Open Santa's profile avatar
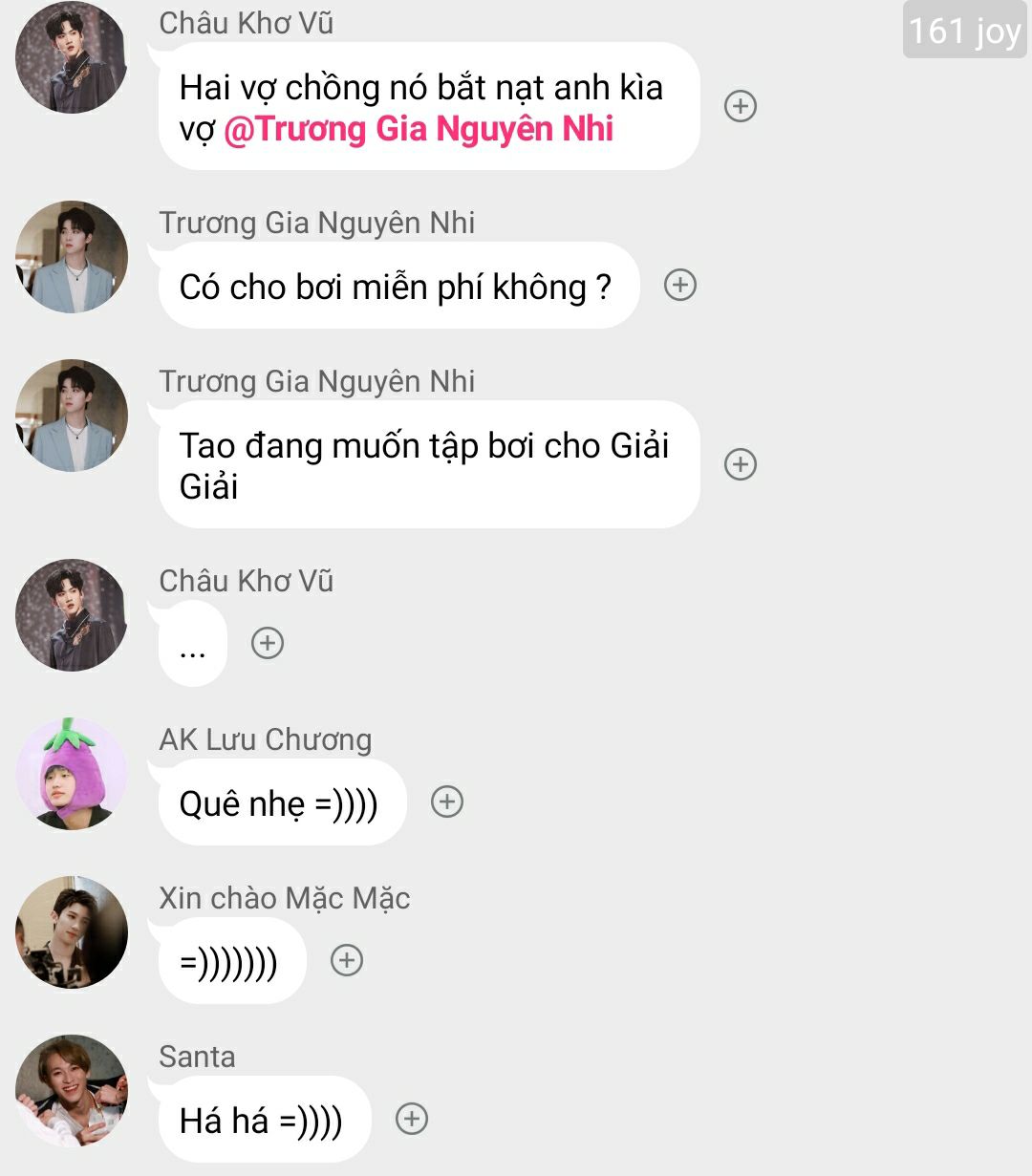 point(72,1091)
